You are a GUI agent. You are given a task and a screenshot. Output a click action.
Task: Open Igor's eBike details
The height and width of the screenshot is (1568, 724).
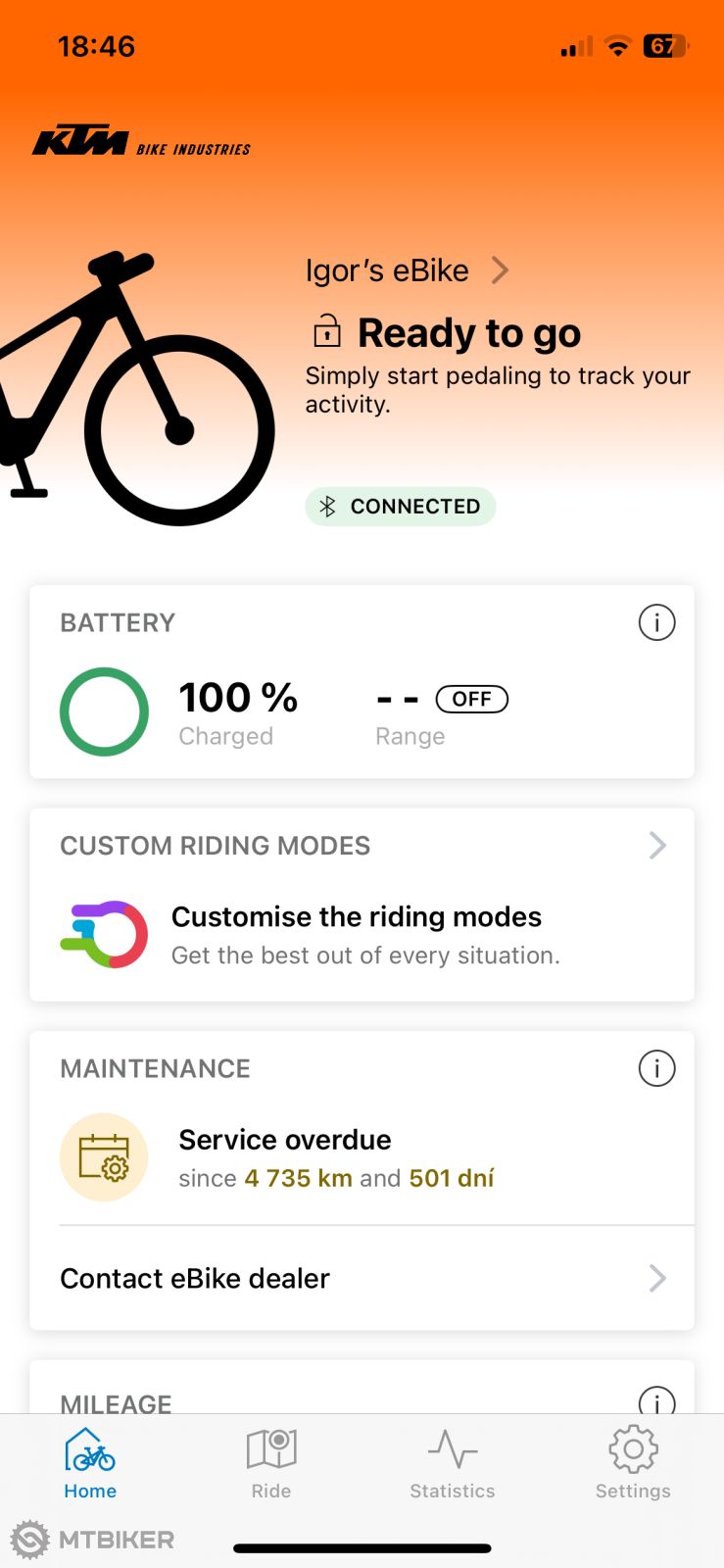pos(407,270)
